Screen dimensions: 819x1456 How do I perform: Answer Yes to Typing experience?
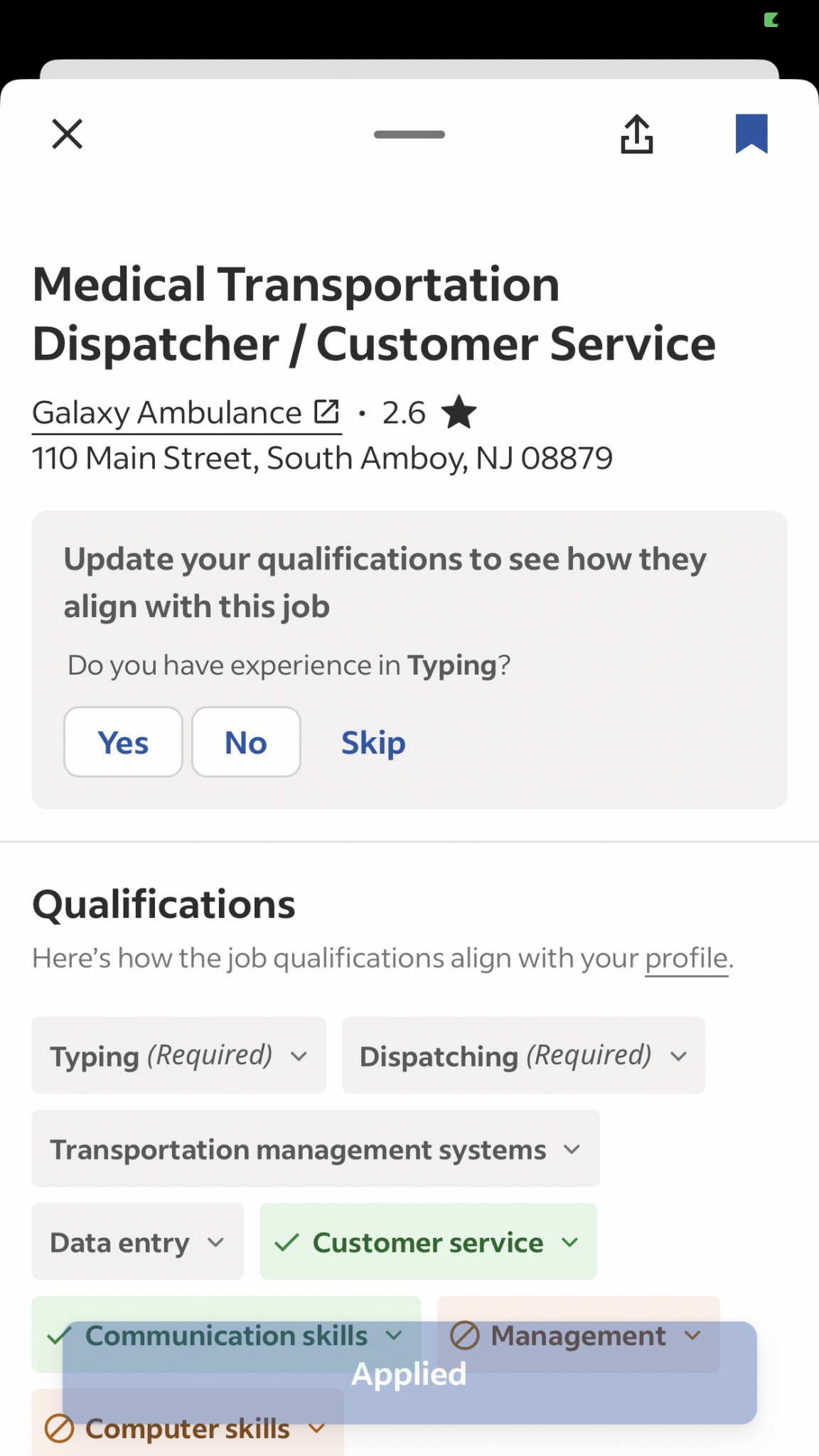pos(123,742)
